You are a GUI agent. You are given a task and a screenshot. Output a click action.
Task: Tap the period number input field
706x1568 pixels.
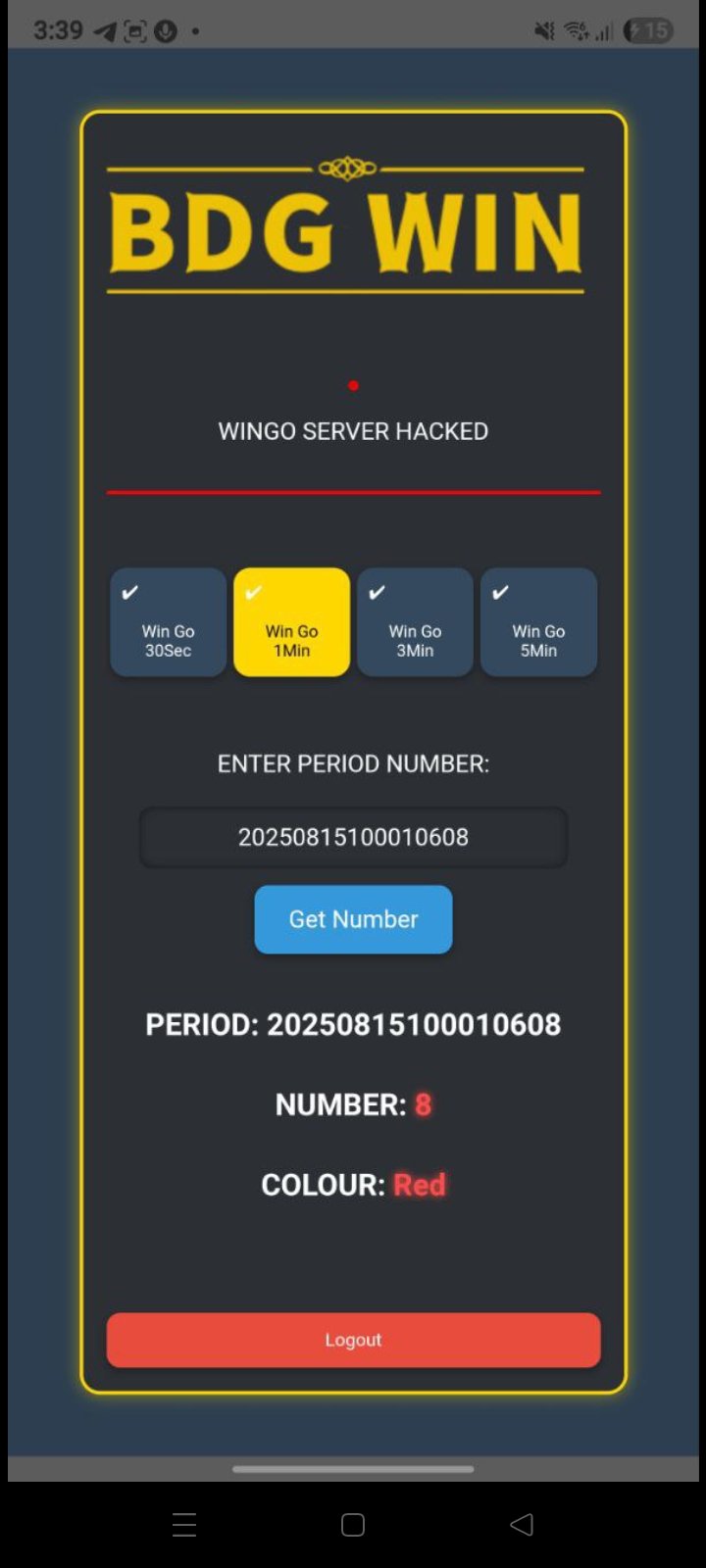click(353, 837)
